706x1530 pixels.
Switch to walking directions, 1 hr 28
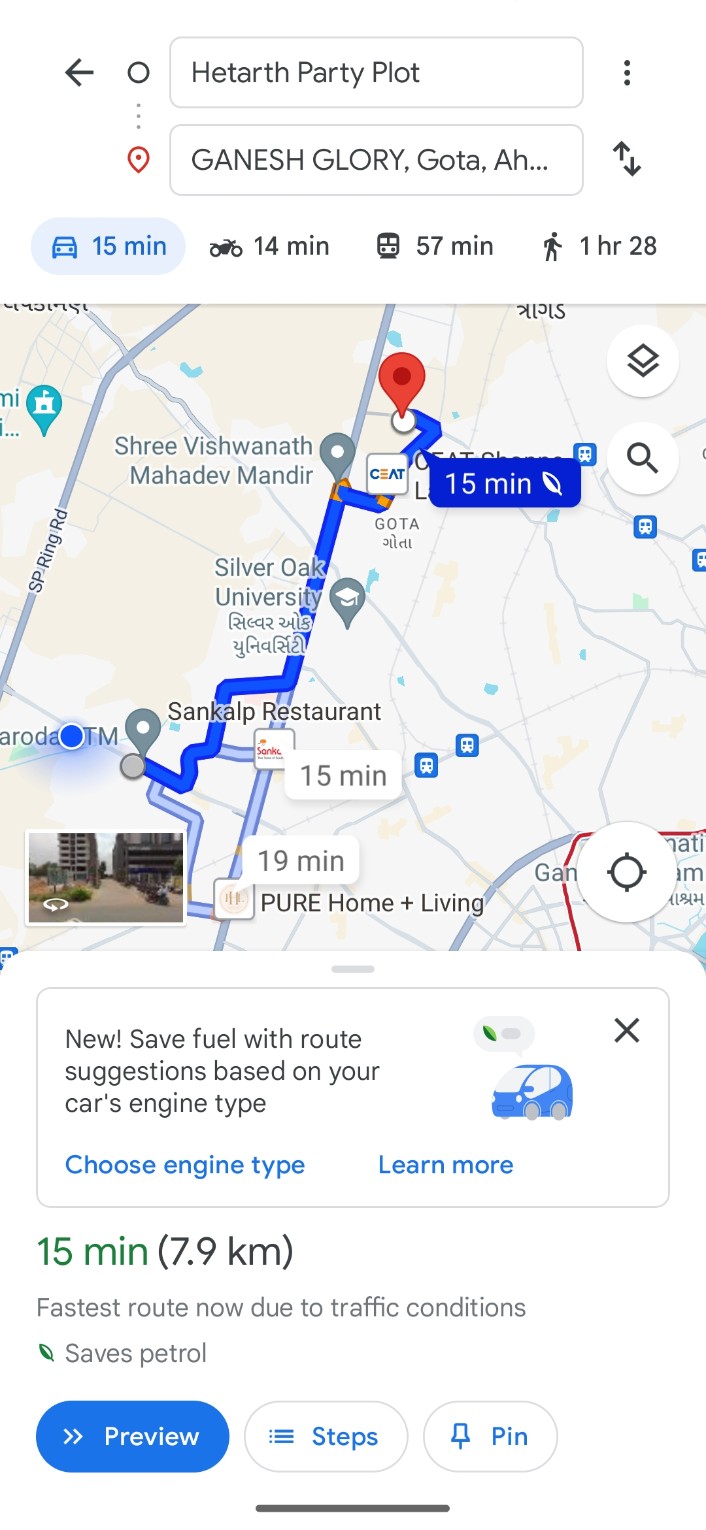click(599, 246)
